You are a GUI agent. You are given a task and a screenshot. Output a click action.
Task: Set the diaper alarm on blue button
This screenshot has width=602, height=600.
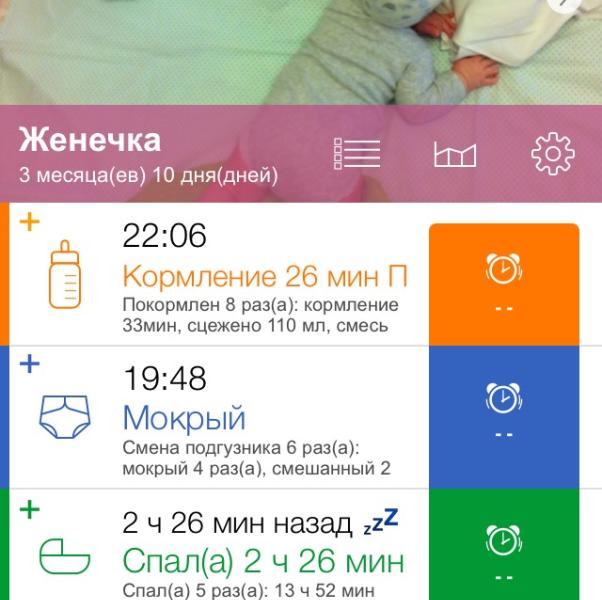point(504,417)
